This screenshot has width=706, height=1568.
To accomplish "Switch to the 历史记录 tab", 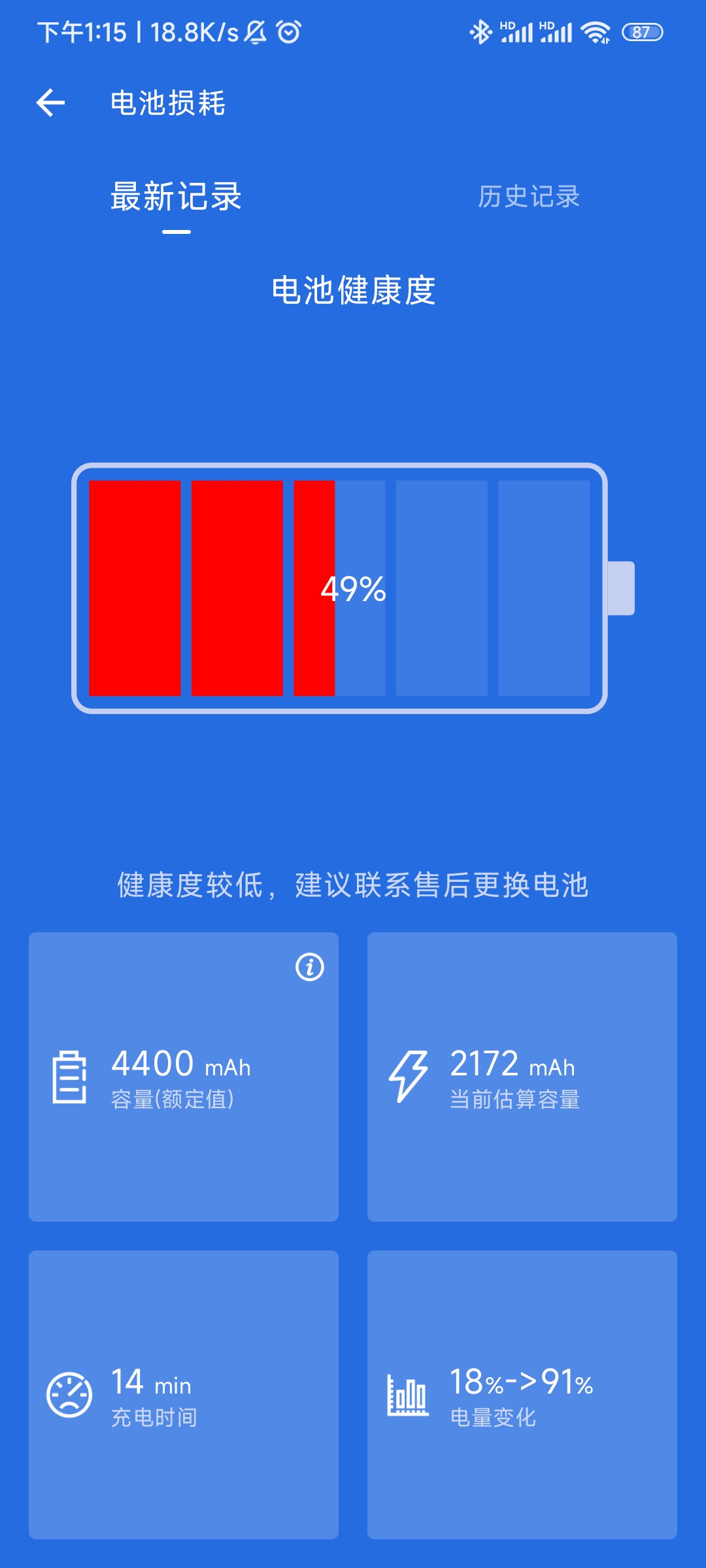I will click(x=528, y=197).
